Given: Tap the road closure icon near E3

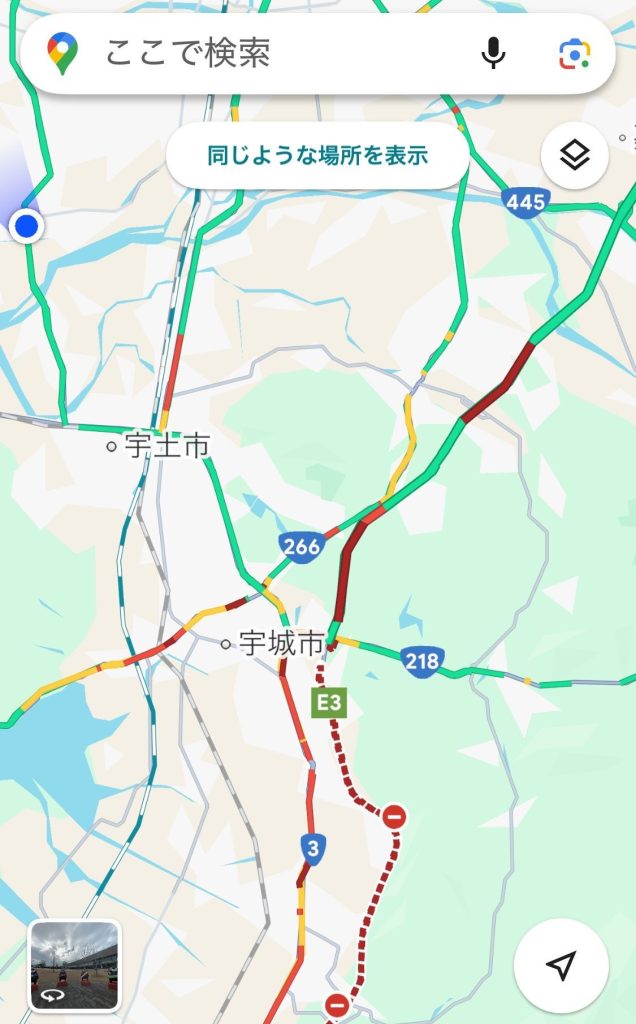Looking at the screenshot, I should (394, 817).
